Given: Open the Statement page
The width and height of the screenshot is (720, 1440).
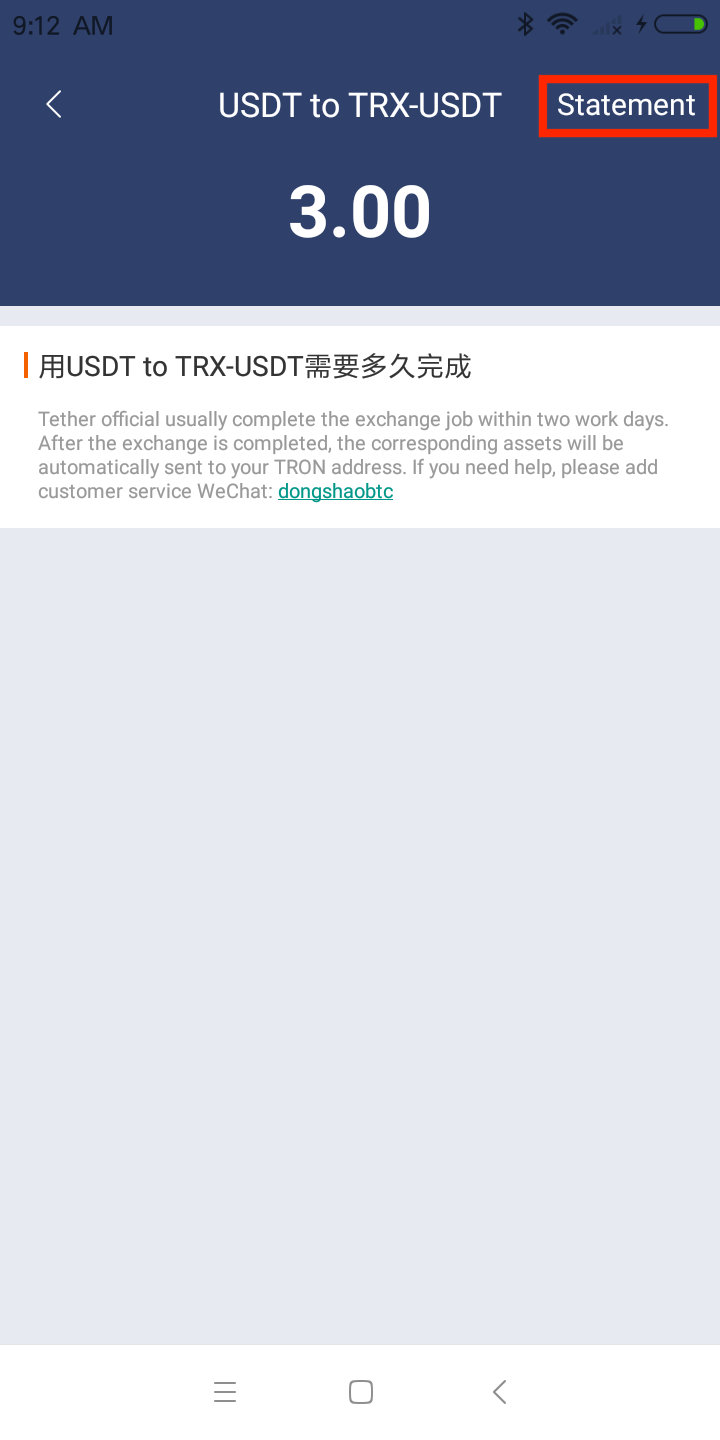Looking at the screenshot, I should 626,105.
